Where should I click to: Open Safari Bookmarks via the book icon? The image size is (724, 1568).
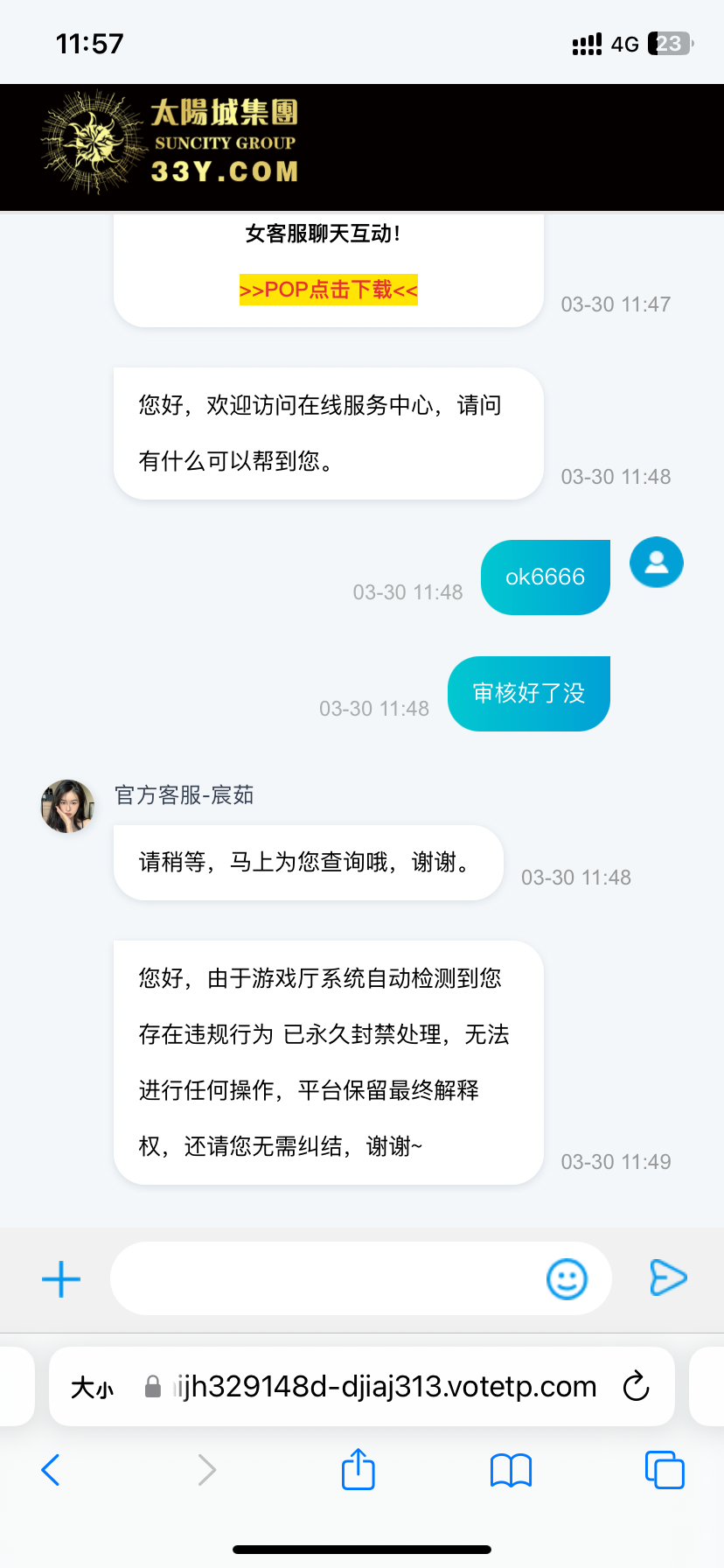click(x=511, y=1470)
